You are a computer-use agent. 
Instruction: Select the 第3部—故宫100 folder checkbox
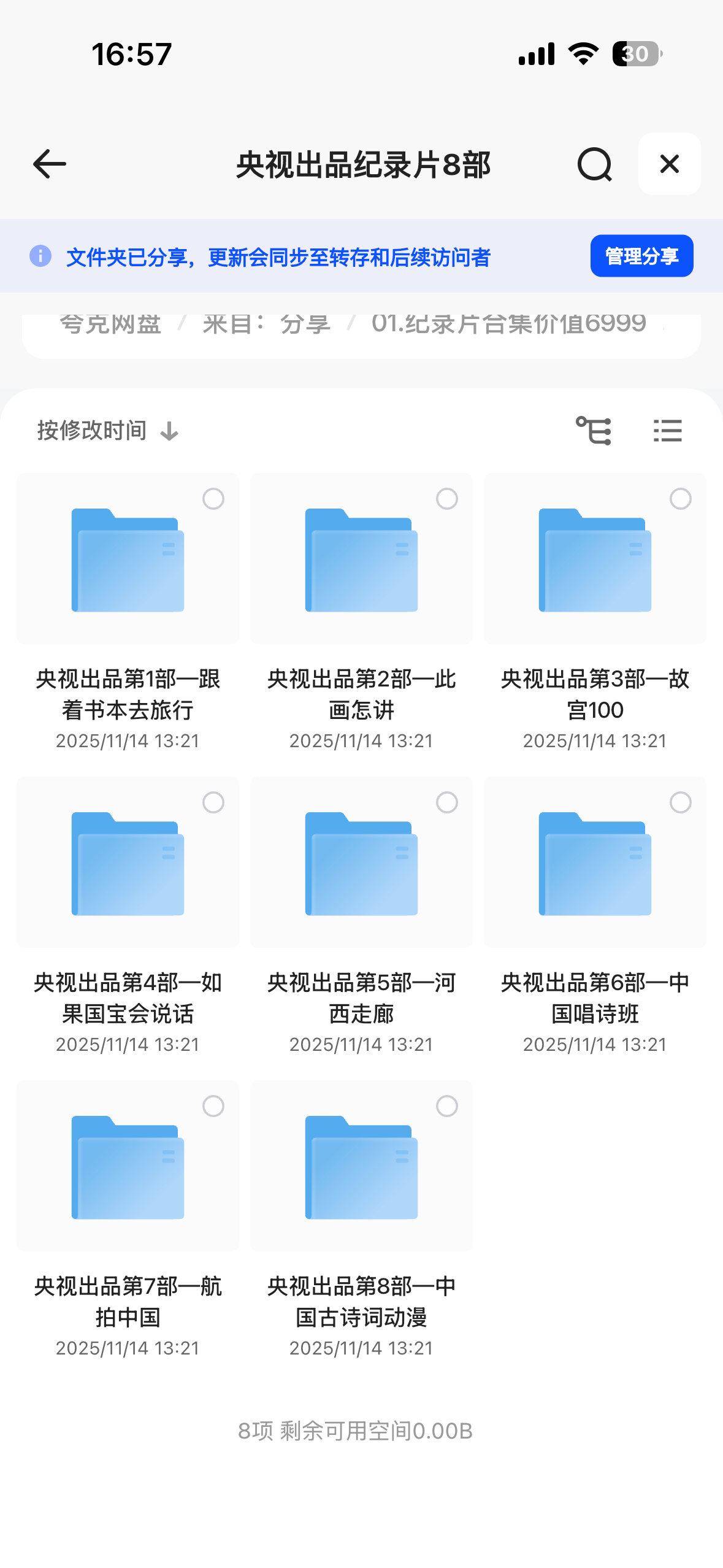[680, 499]
